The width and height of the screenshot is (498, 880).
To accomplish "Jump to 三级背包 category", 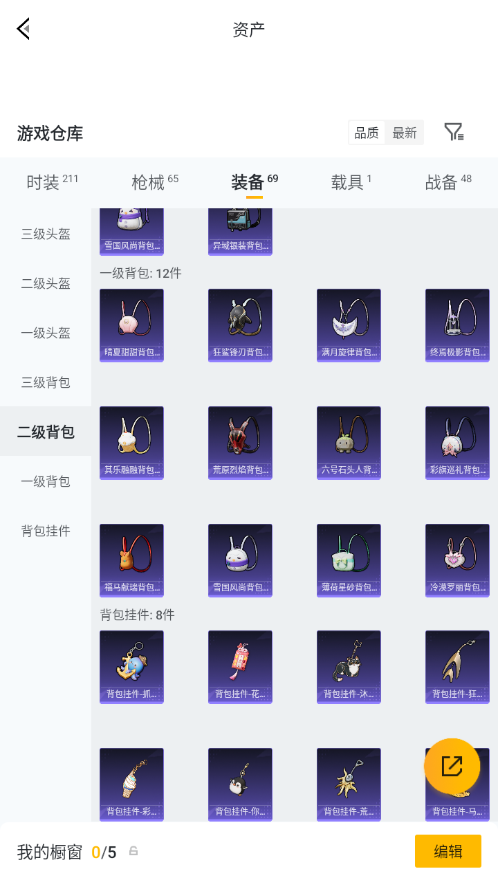I will coord(45,382).
